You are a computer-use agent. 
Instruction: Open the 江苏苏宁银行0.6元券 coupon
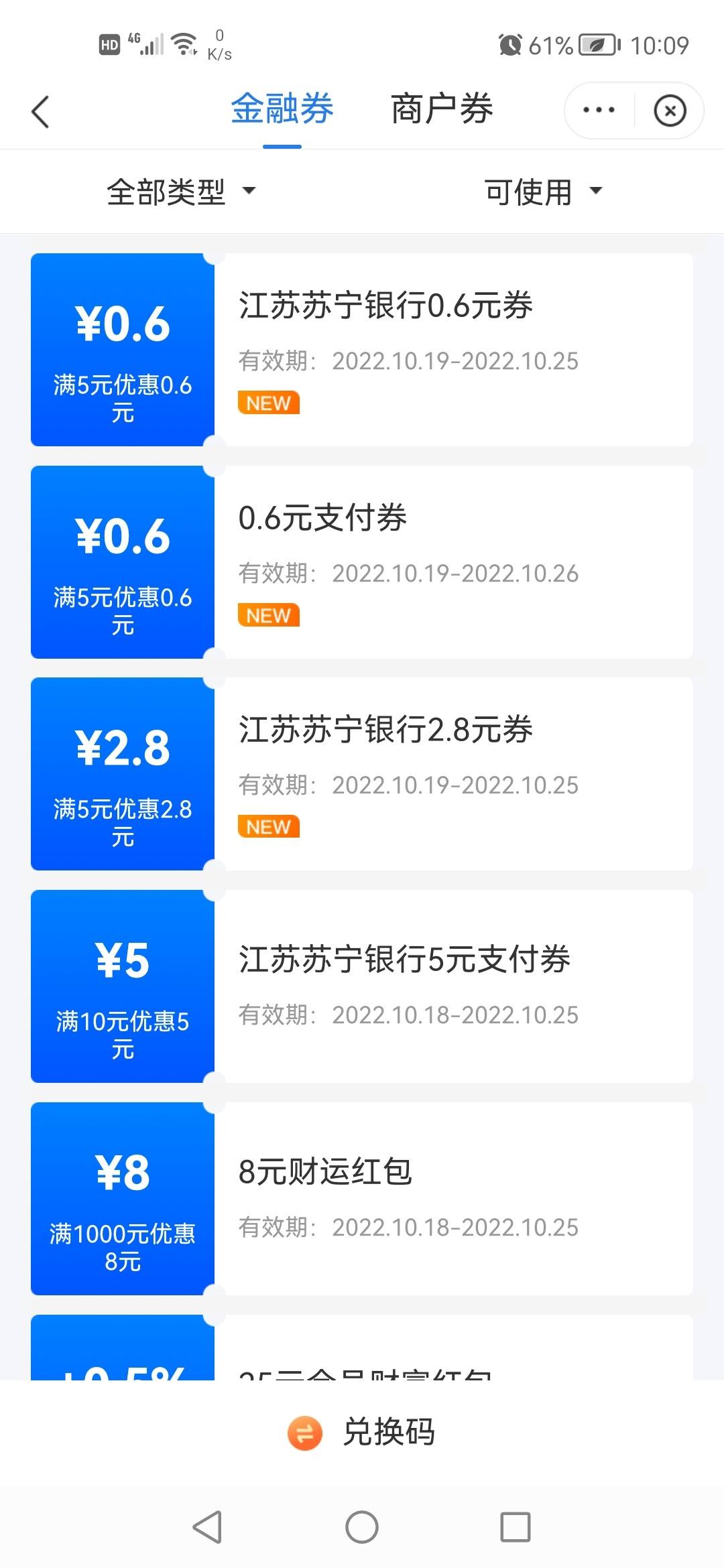[362, 350]
